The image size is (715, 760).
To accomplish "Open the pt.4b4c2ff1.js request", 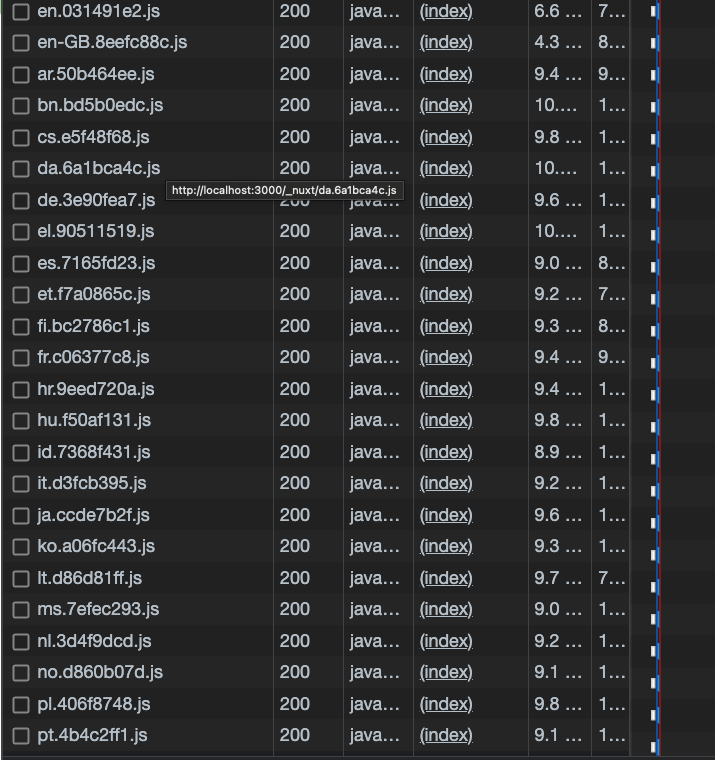I will pos(92,735).
